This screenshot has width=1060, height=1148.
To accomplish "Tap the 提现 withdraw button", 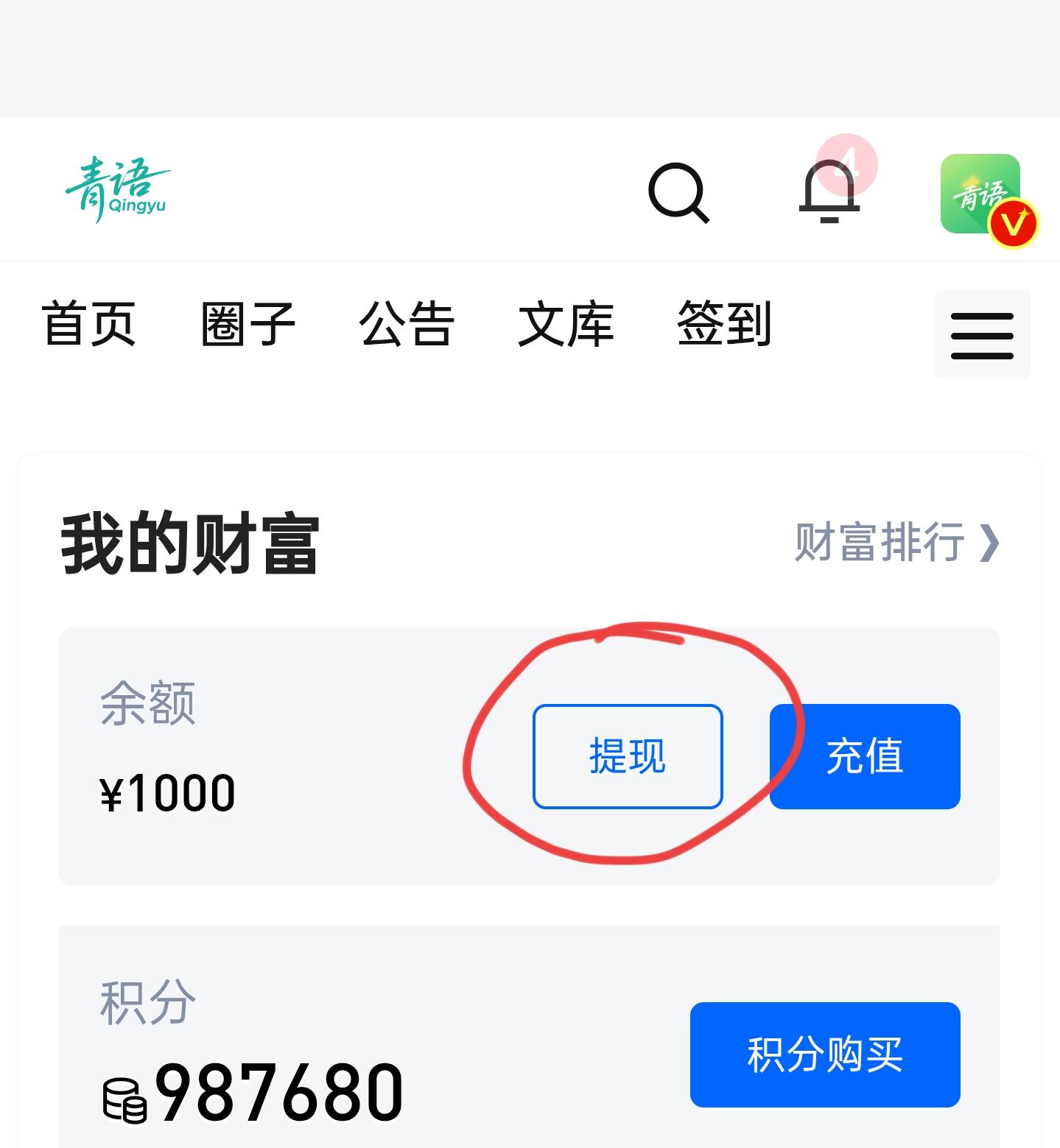I will tap(628, 756).
